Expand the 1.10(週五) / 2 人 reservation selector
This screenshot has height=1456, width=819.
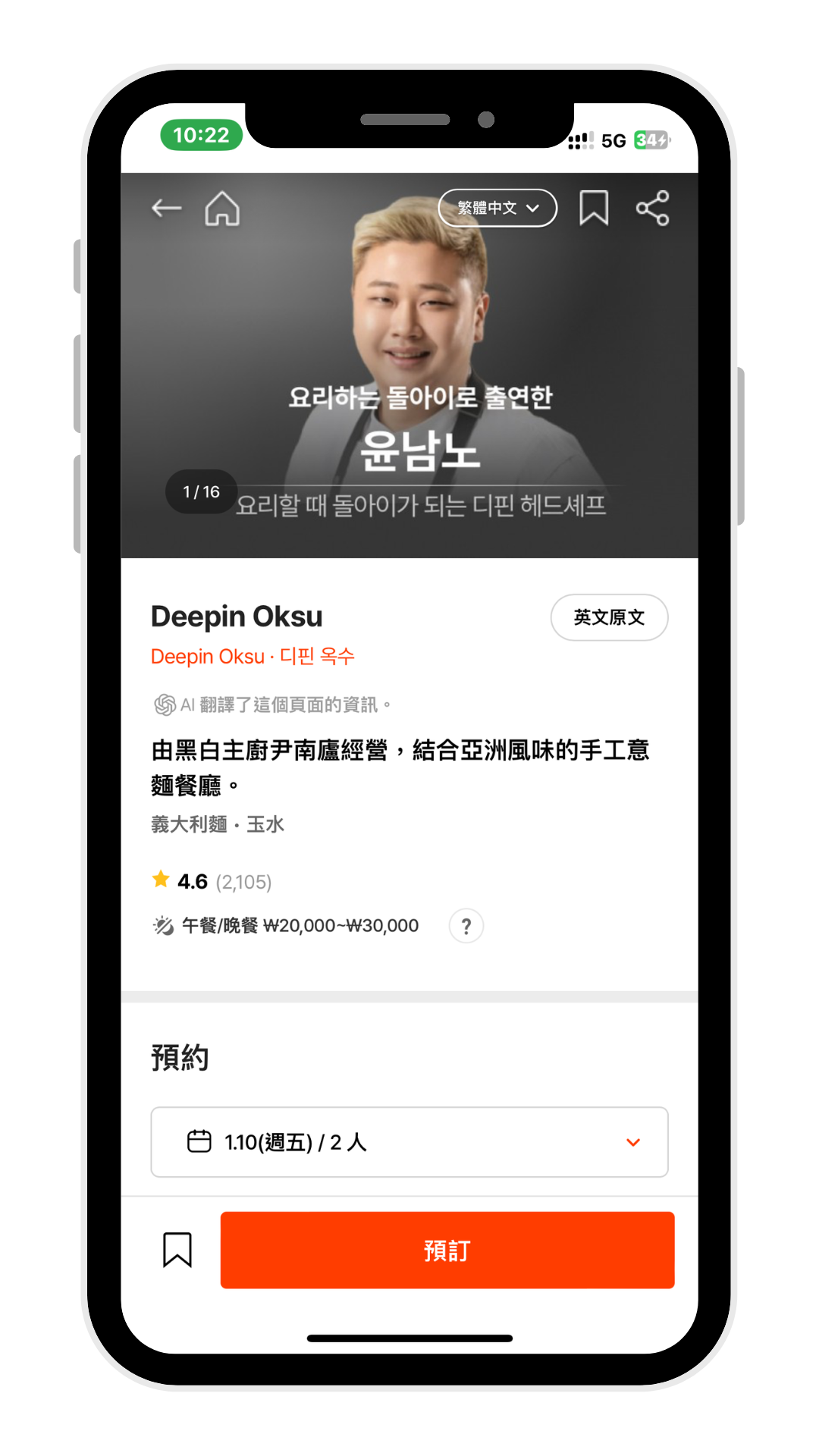pyautogui.click(x=409, y=1142)
